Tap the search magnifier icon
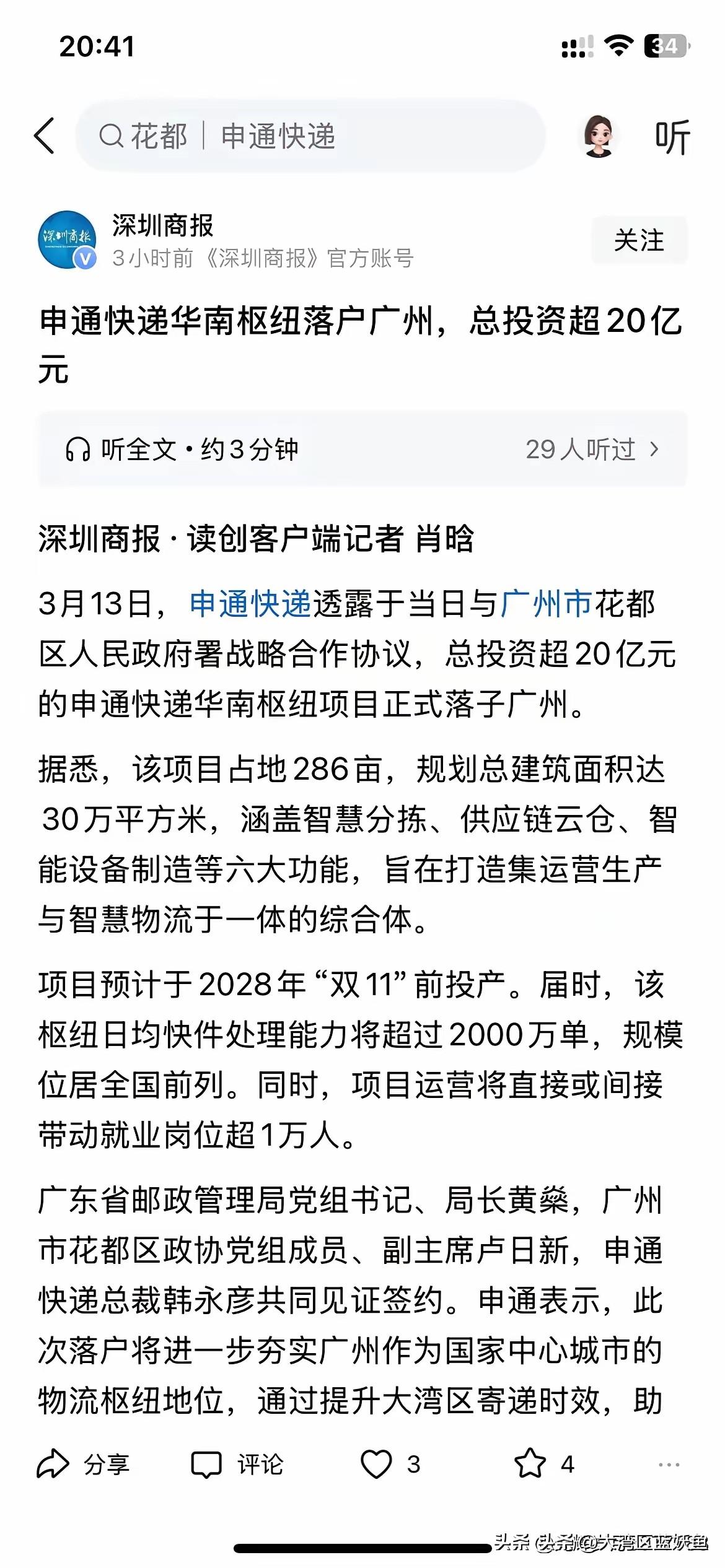 (x=111, y=137)
